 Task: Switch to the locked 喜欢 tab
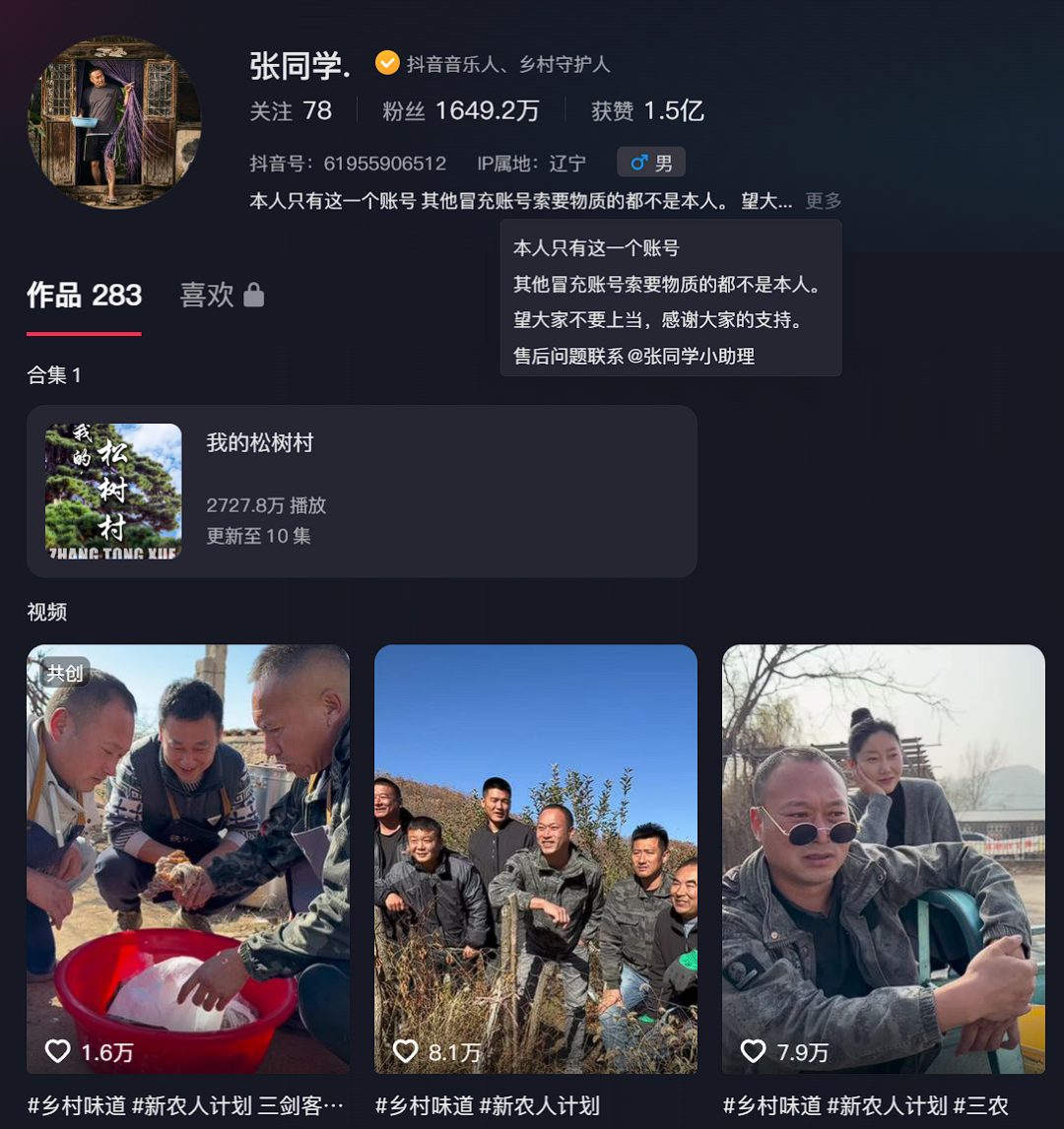coord(221,296)
